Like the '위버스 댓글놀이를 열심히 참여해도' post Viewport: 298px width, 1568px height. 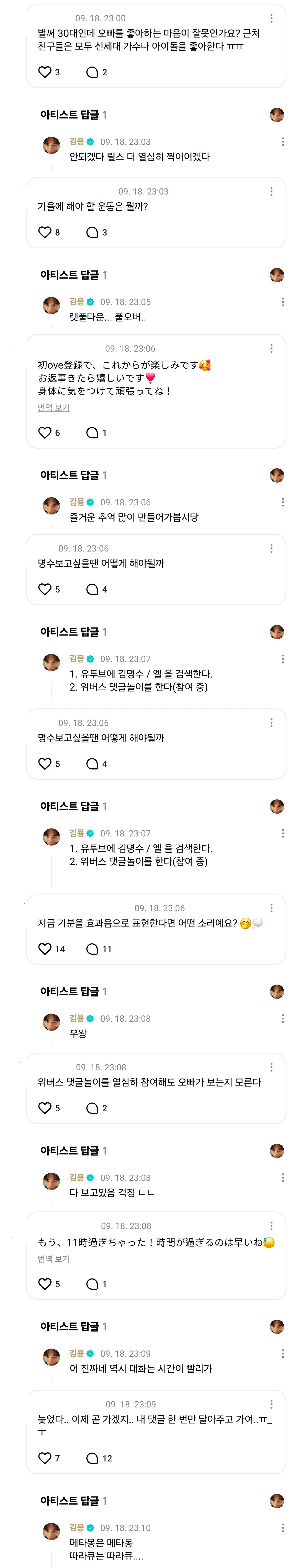click(x=45, y=1108)
